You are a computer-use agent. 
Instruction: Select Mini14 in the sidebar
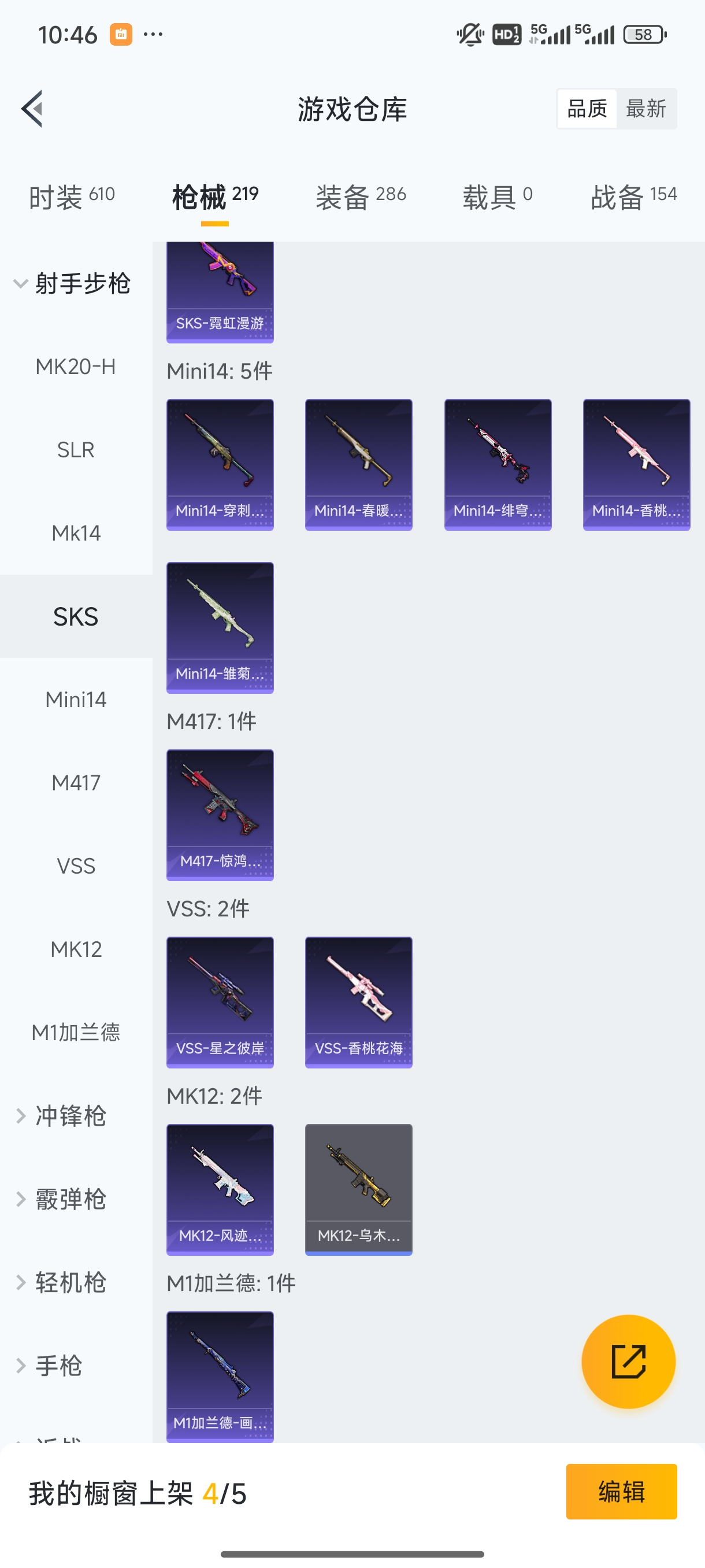point(76,700)
